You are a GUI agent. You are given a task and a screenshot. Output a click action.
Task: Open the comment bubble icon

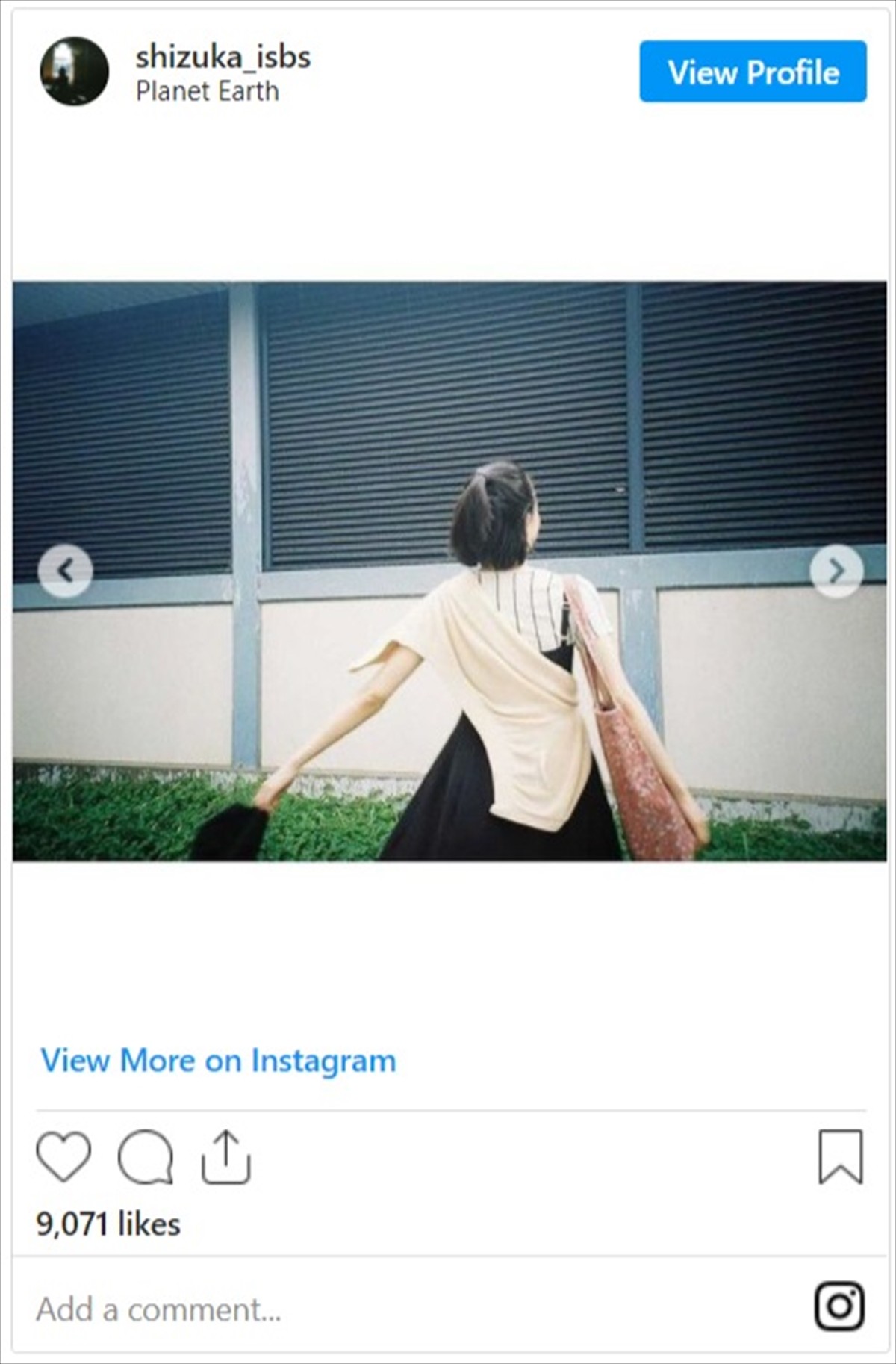tap(146, 1157)
